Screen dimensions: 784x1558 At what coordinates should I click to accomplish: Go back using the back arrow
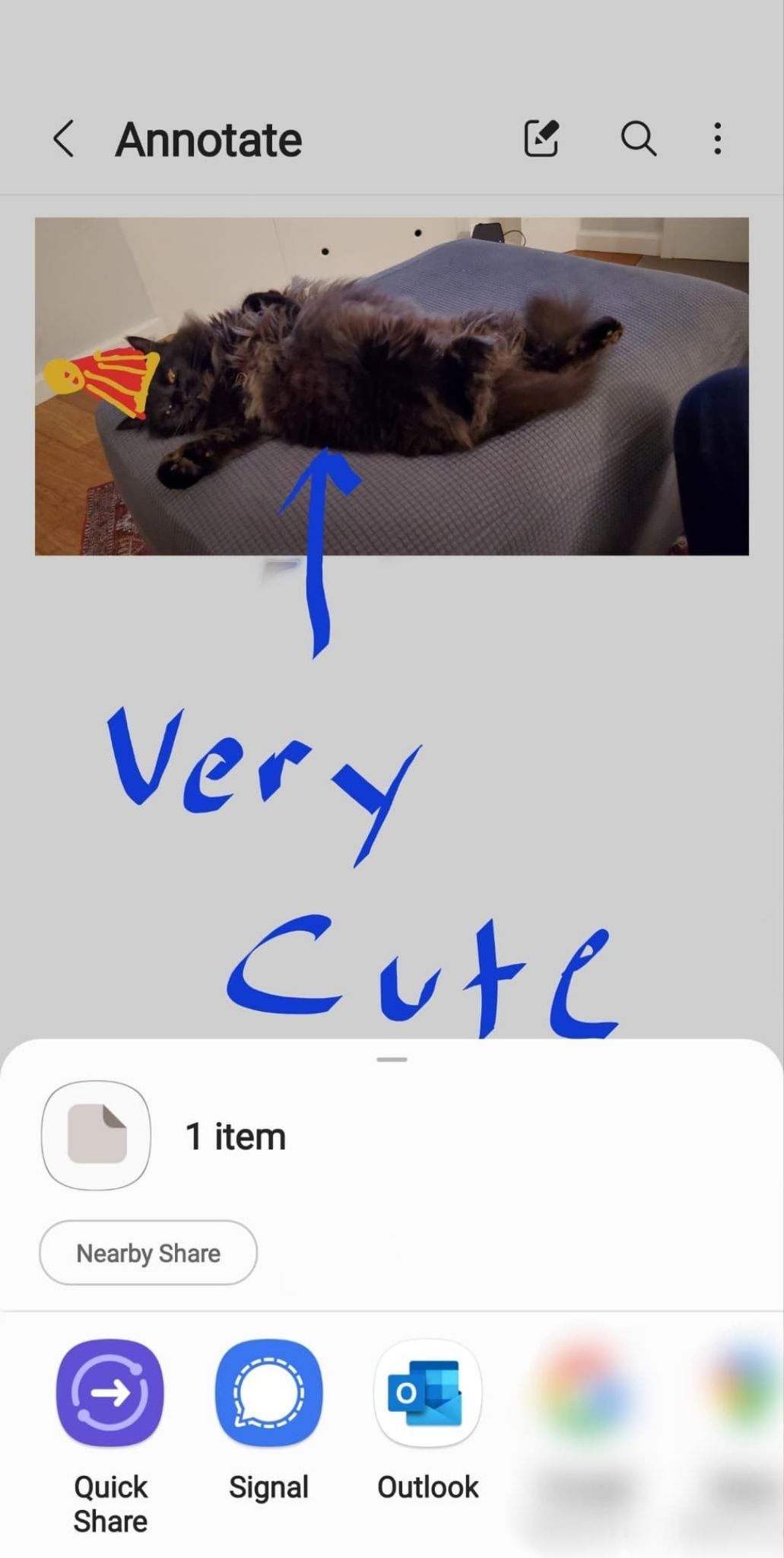(64, 138)
